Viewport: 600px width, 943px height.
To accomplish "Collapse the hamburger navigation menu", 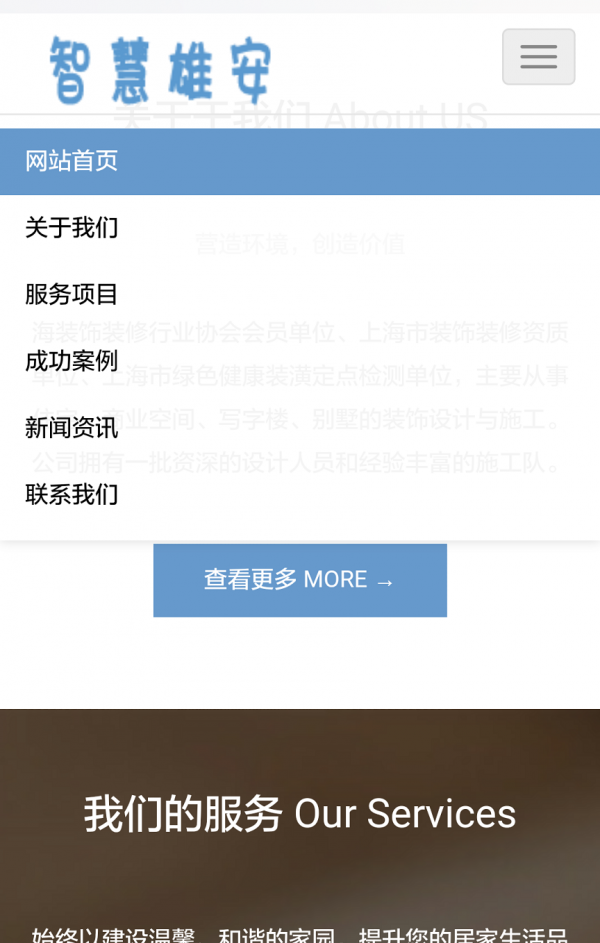I will tap(538, 57).
